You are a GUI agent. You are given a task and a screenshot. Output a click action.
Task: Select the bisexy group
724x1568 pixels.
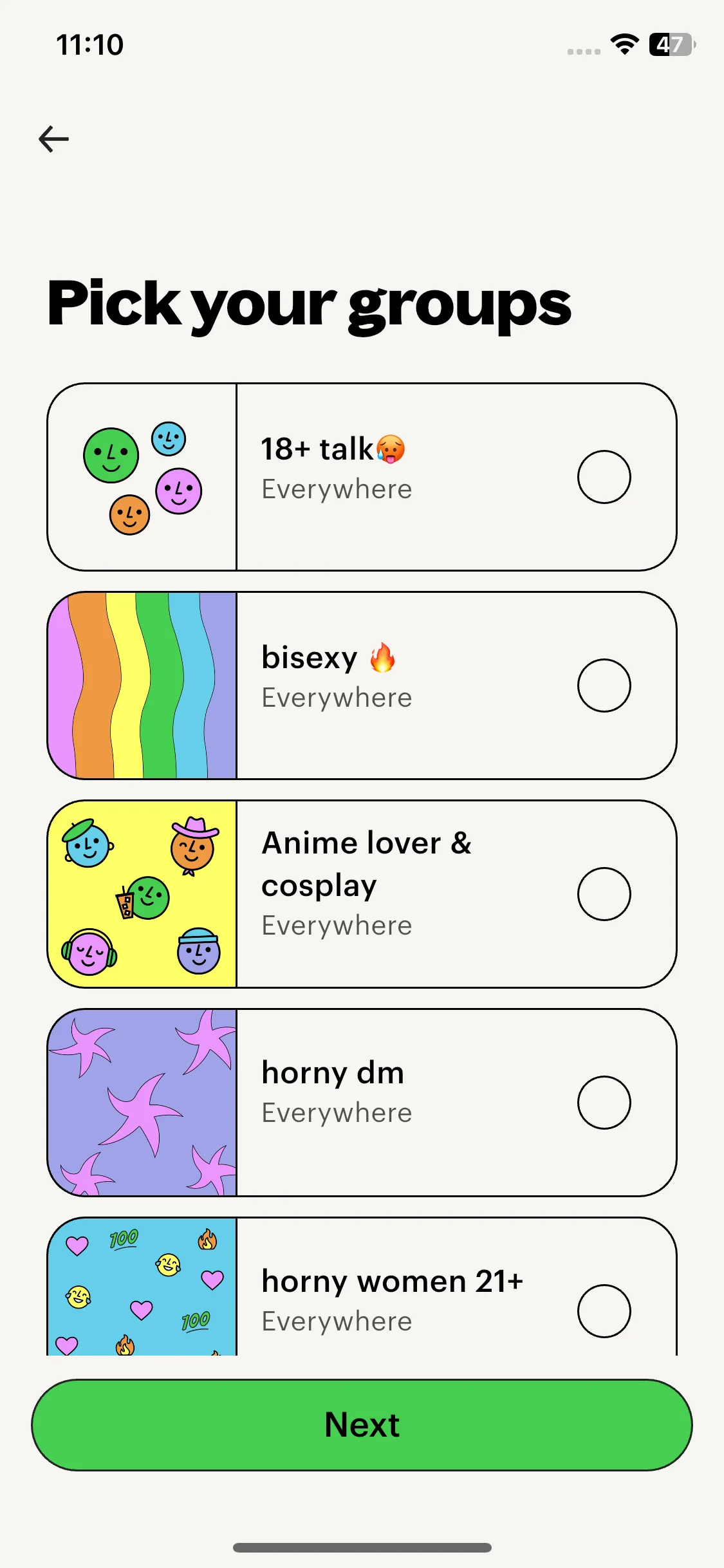coord(604,686)
